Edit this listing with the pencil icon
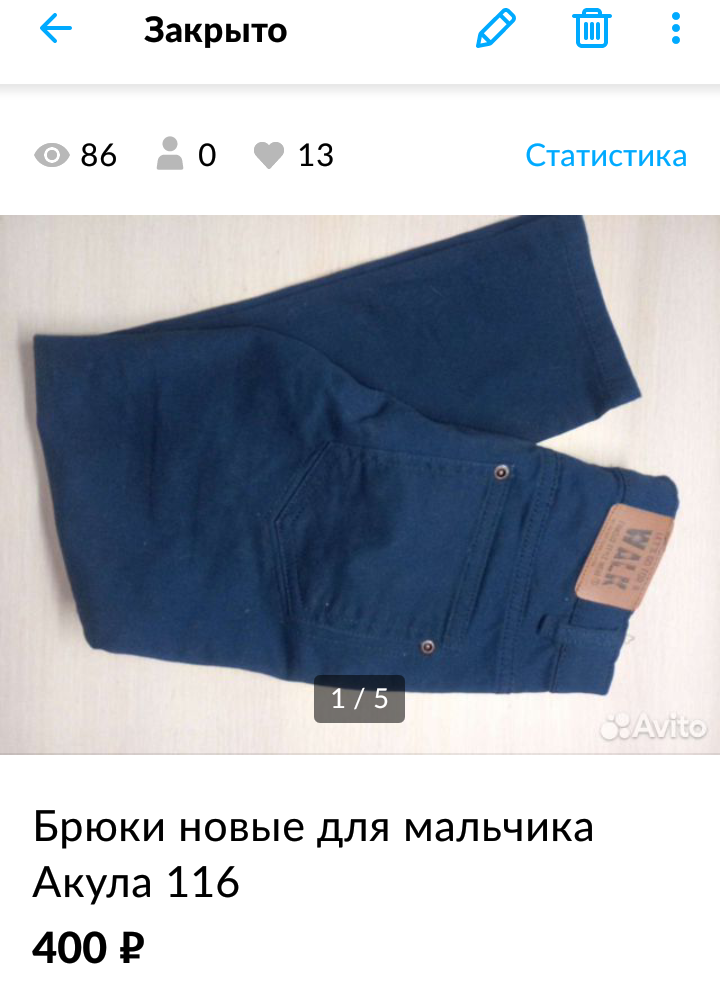This screenshot has height=991, width=720. click(496, 28)
